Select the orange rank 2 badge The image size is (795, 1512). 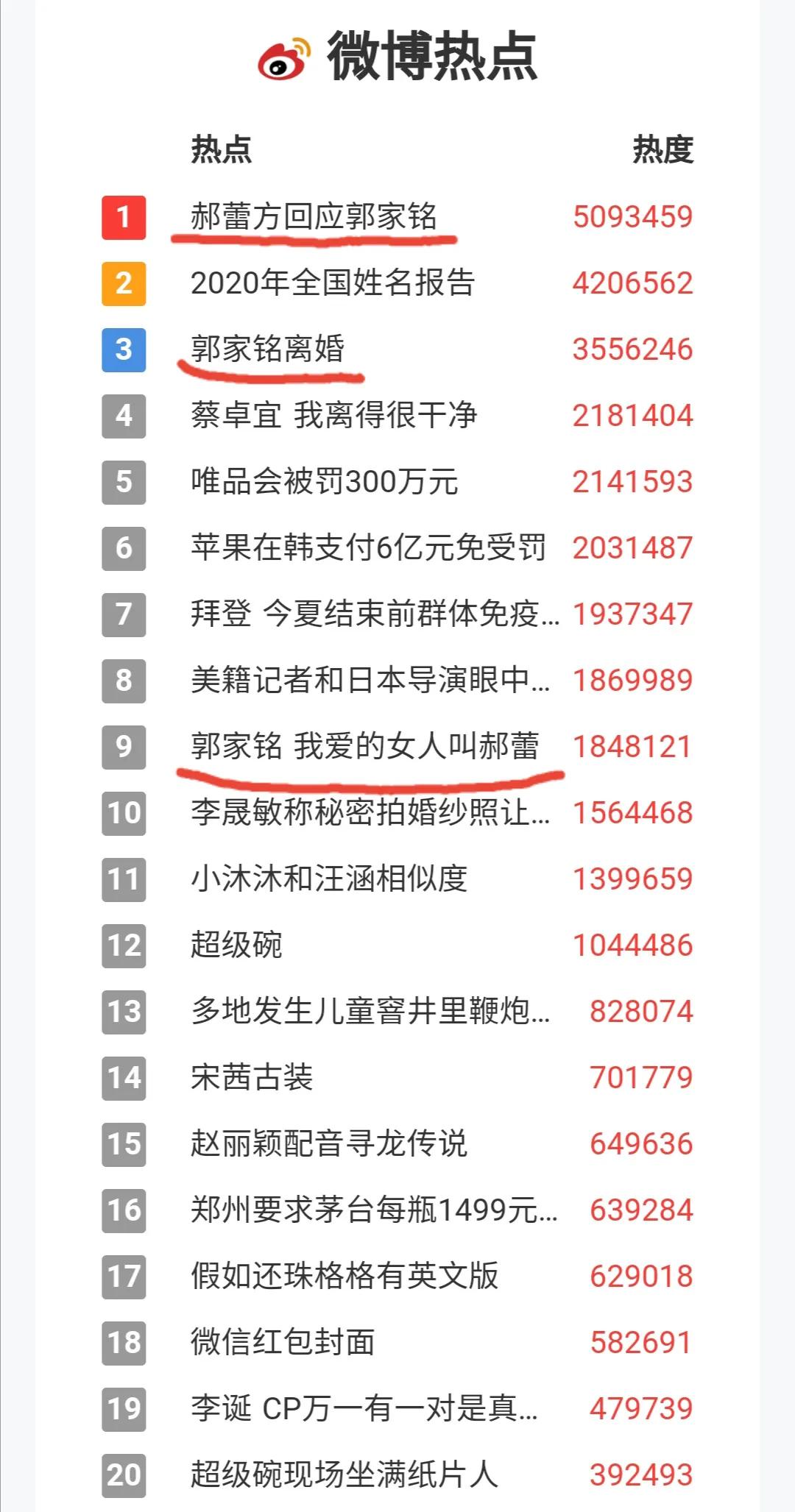(124, 283)
